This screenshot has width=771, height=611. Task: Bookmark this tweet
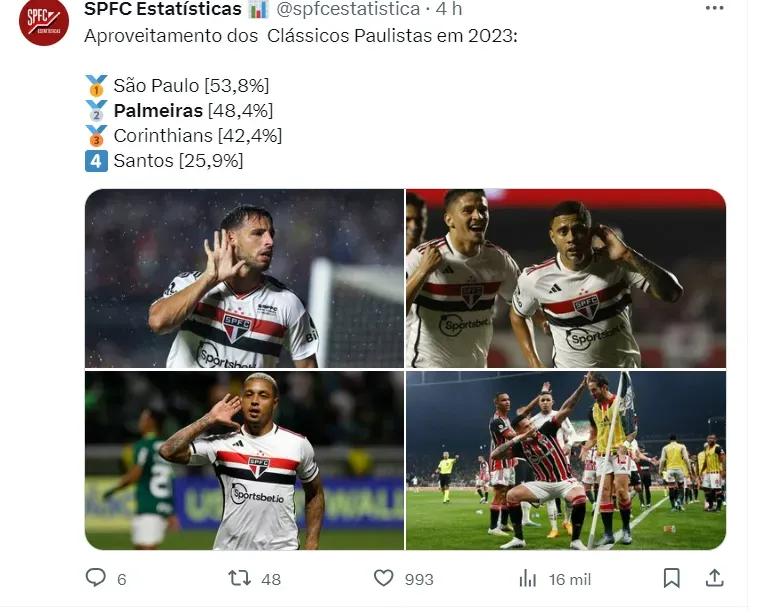coord(672,578)
